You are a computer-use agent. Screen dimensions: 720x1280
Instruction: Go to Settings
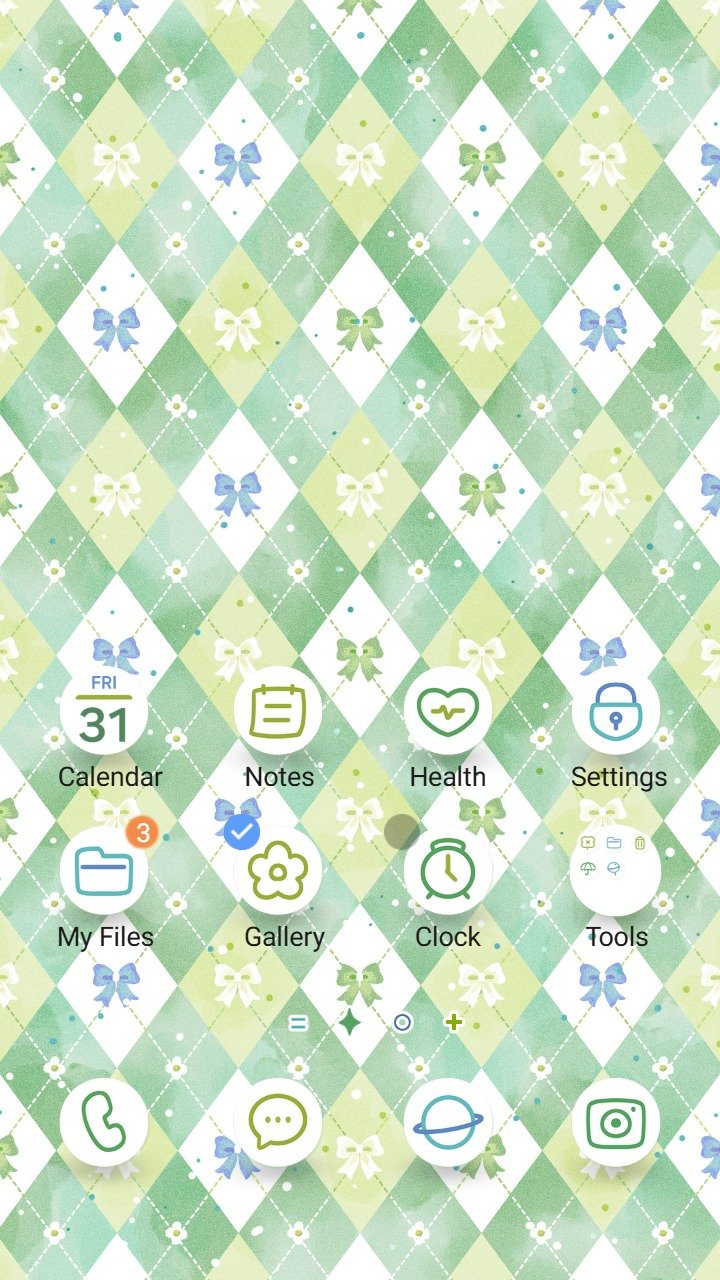[616, 711]
